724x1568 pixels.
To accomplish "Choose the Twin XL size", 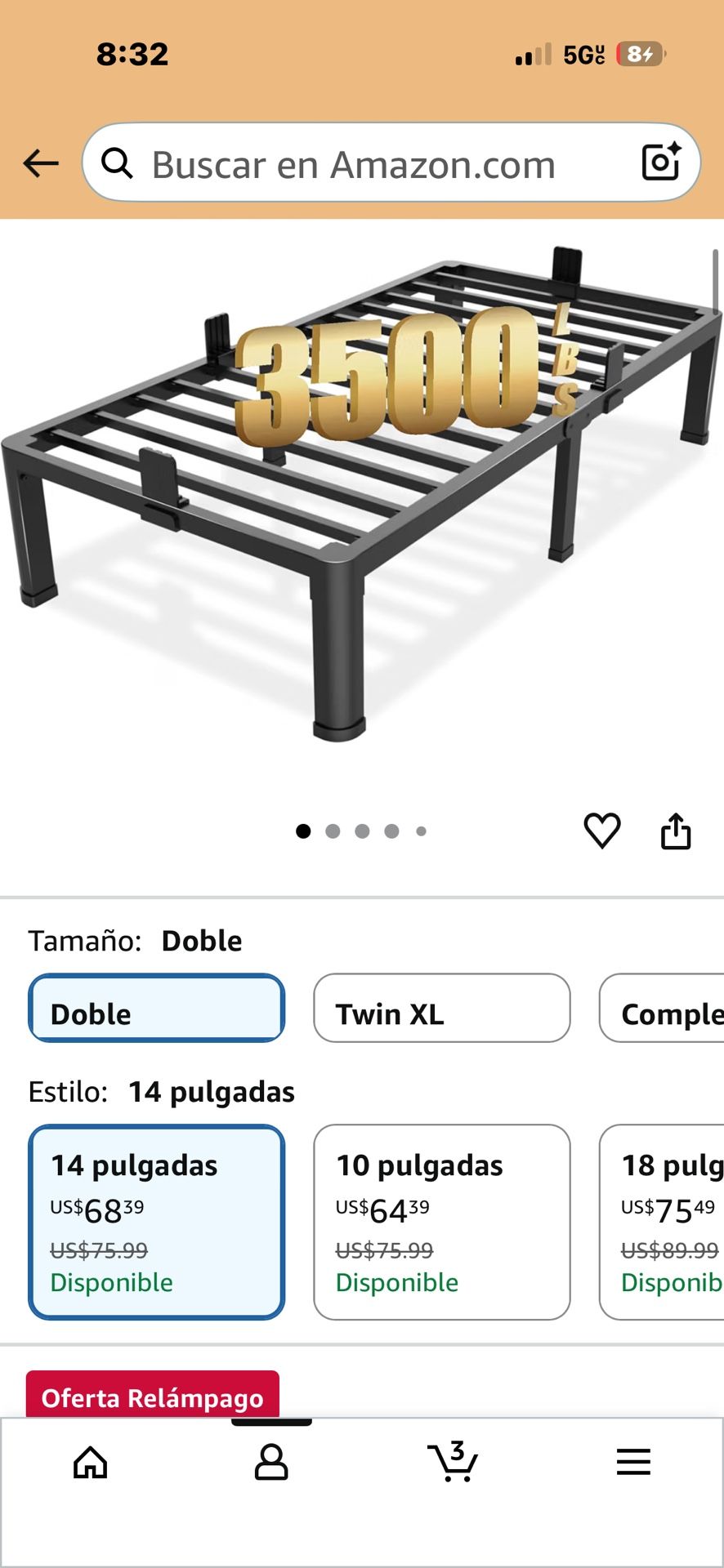I will coord(442,1008).
